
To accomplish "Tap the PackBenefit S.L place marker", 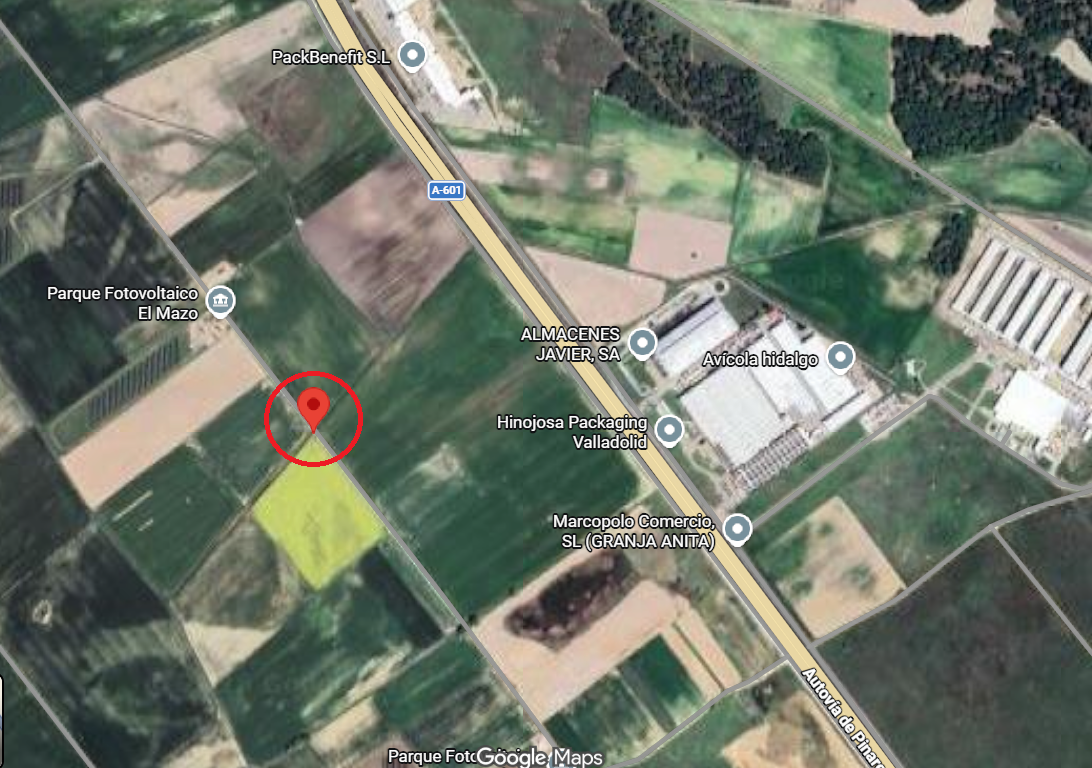I will click(x=412, y=55).
